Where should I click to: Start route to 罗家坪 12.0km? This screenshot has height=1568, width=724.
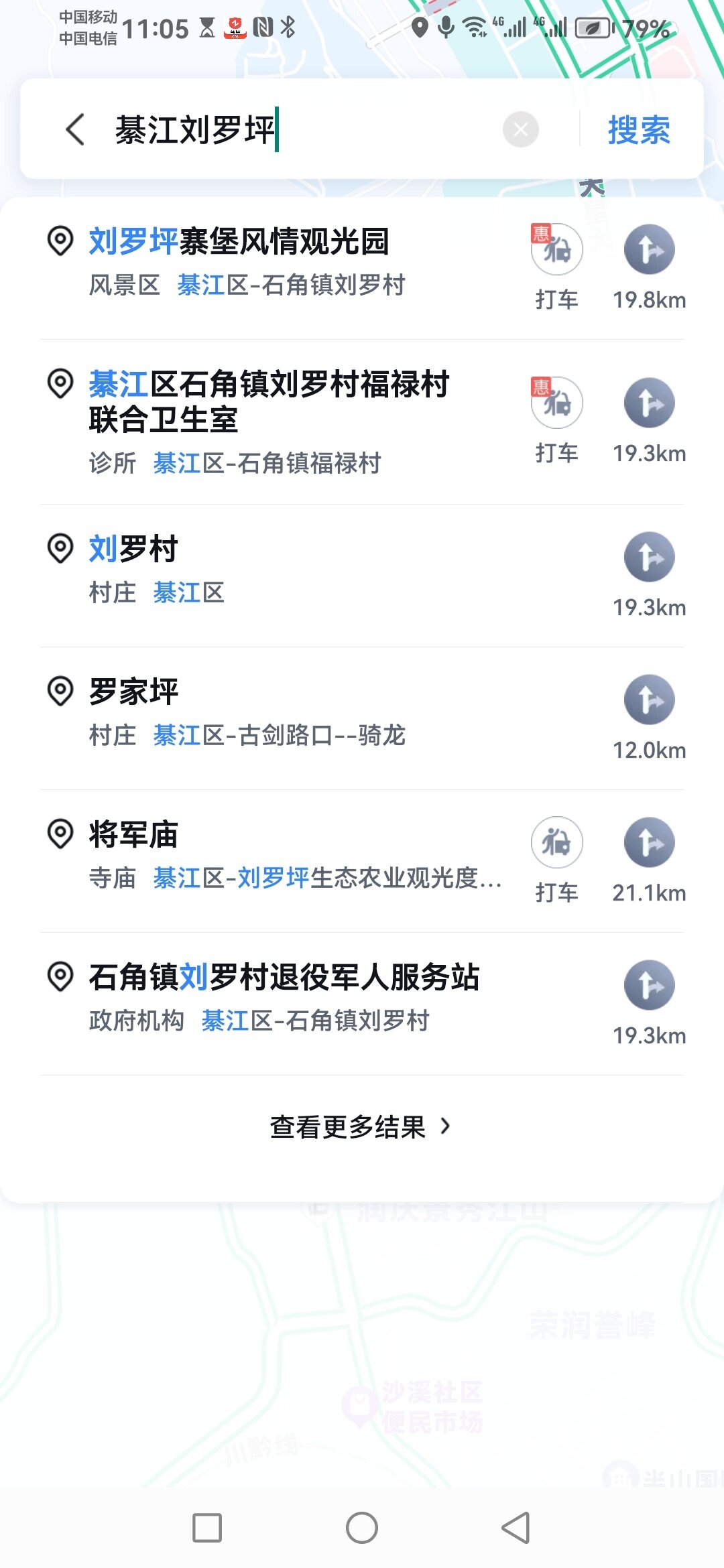point(649,718)
